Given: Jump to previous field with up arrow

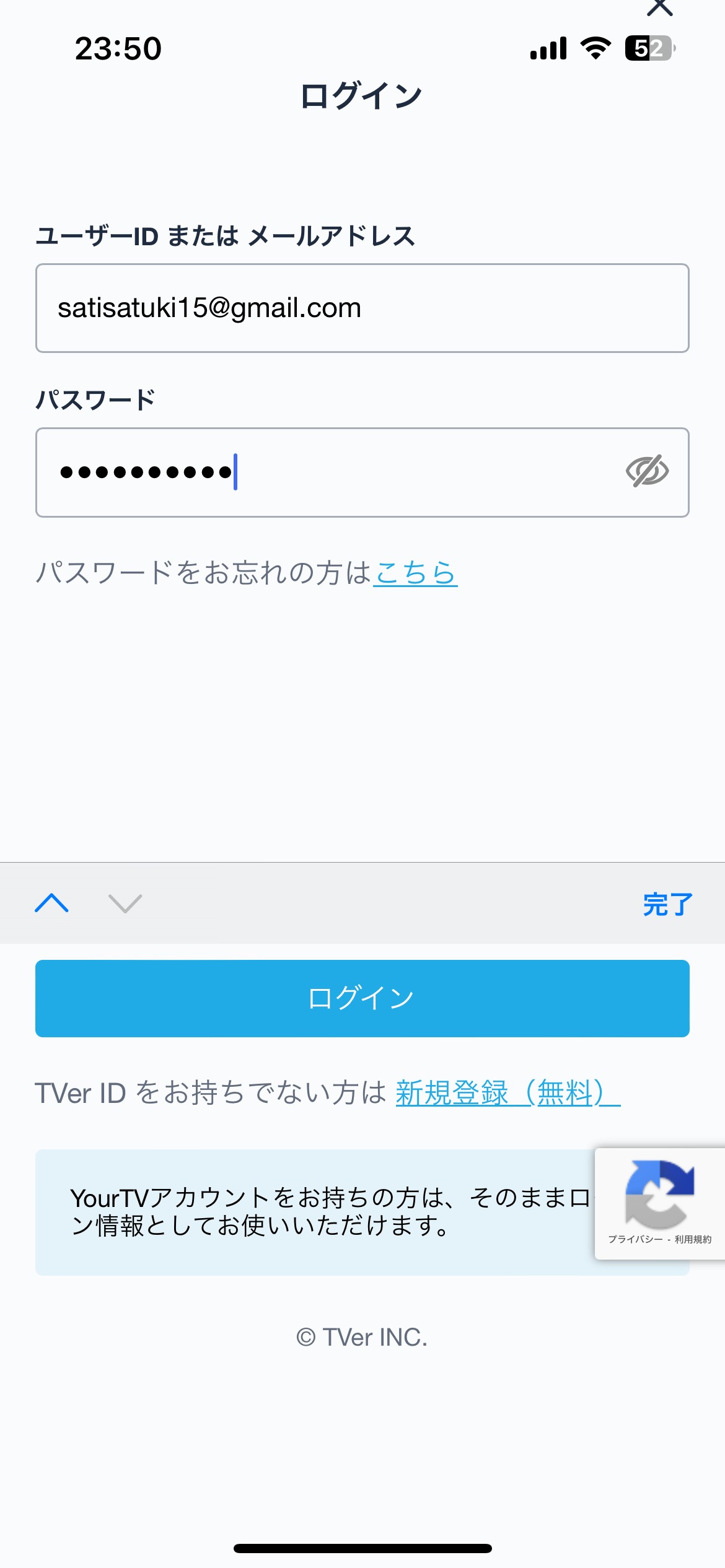Looking at the screenshot, I should 52,903.
